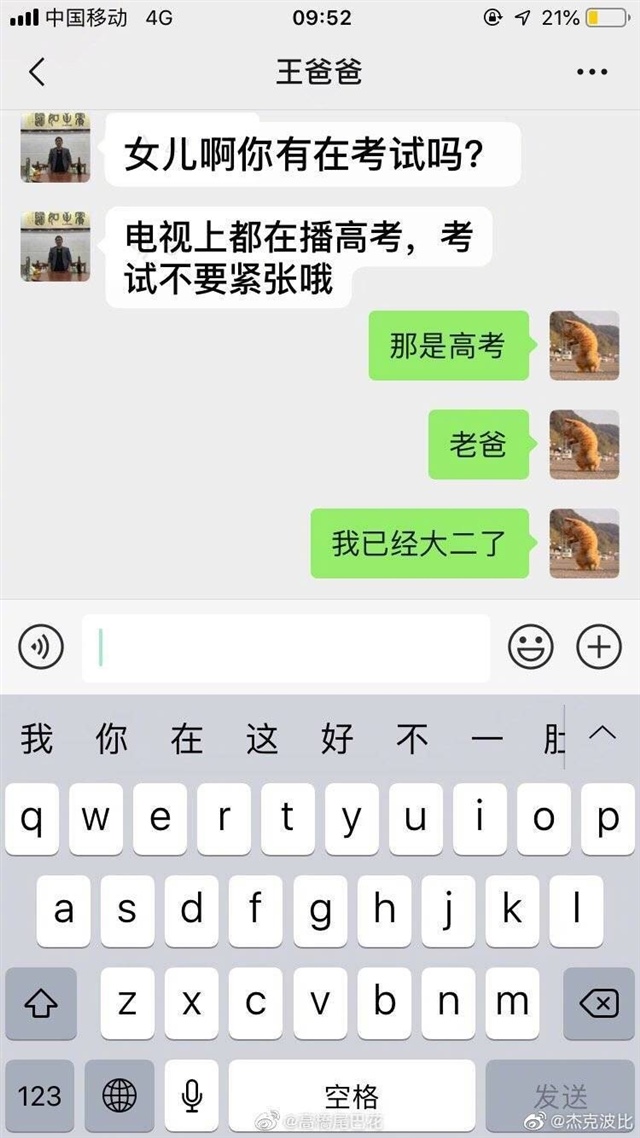Switch keyboard to 123 numbers

tap(39, 1095)
